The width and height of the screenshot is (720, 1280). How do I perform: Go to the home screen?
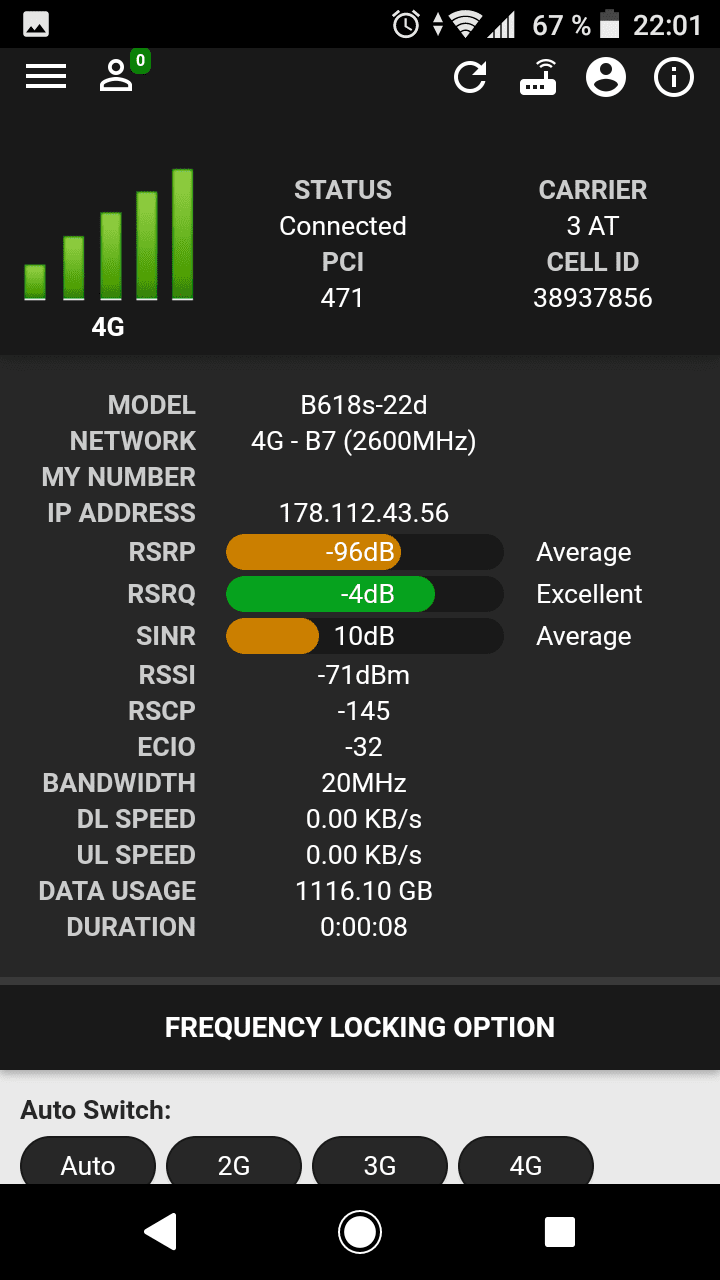click(x=360, y=1232)
